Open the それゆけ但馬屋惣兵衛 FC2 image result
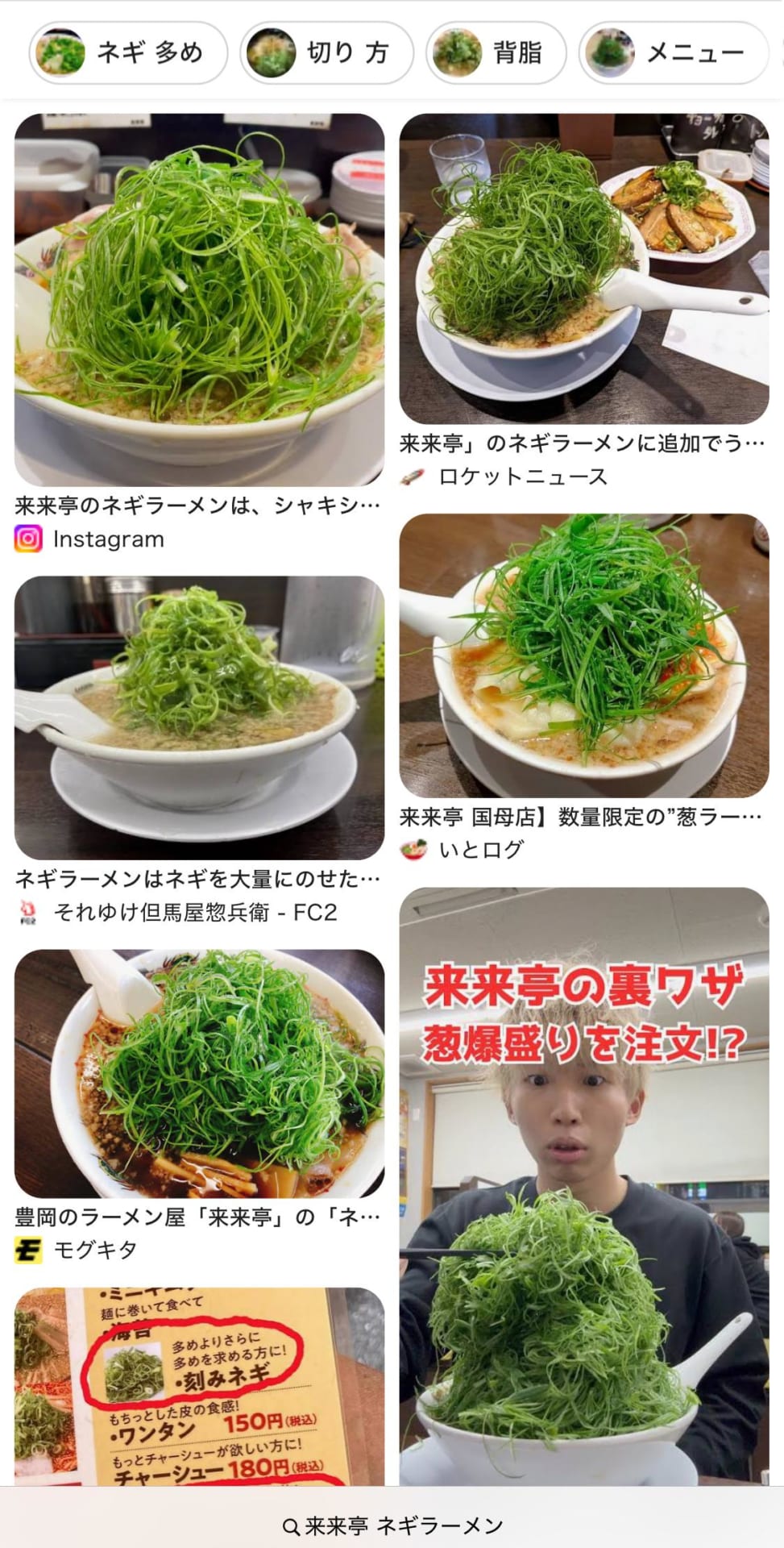784x1548 pixels. 199,718
